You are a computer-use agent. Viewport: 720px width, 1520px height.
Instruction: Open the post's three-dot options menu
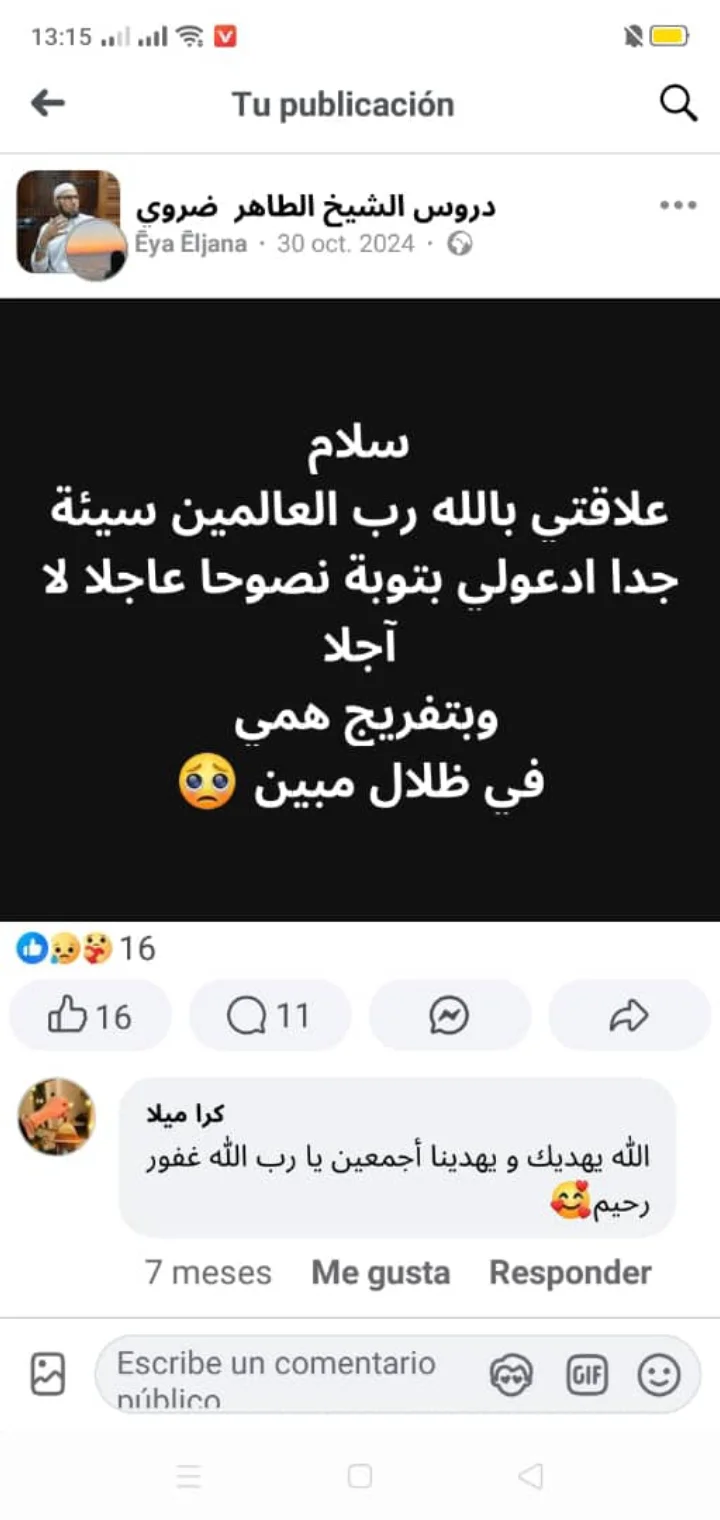677,206
